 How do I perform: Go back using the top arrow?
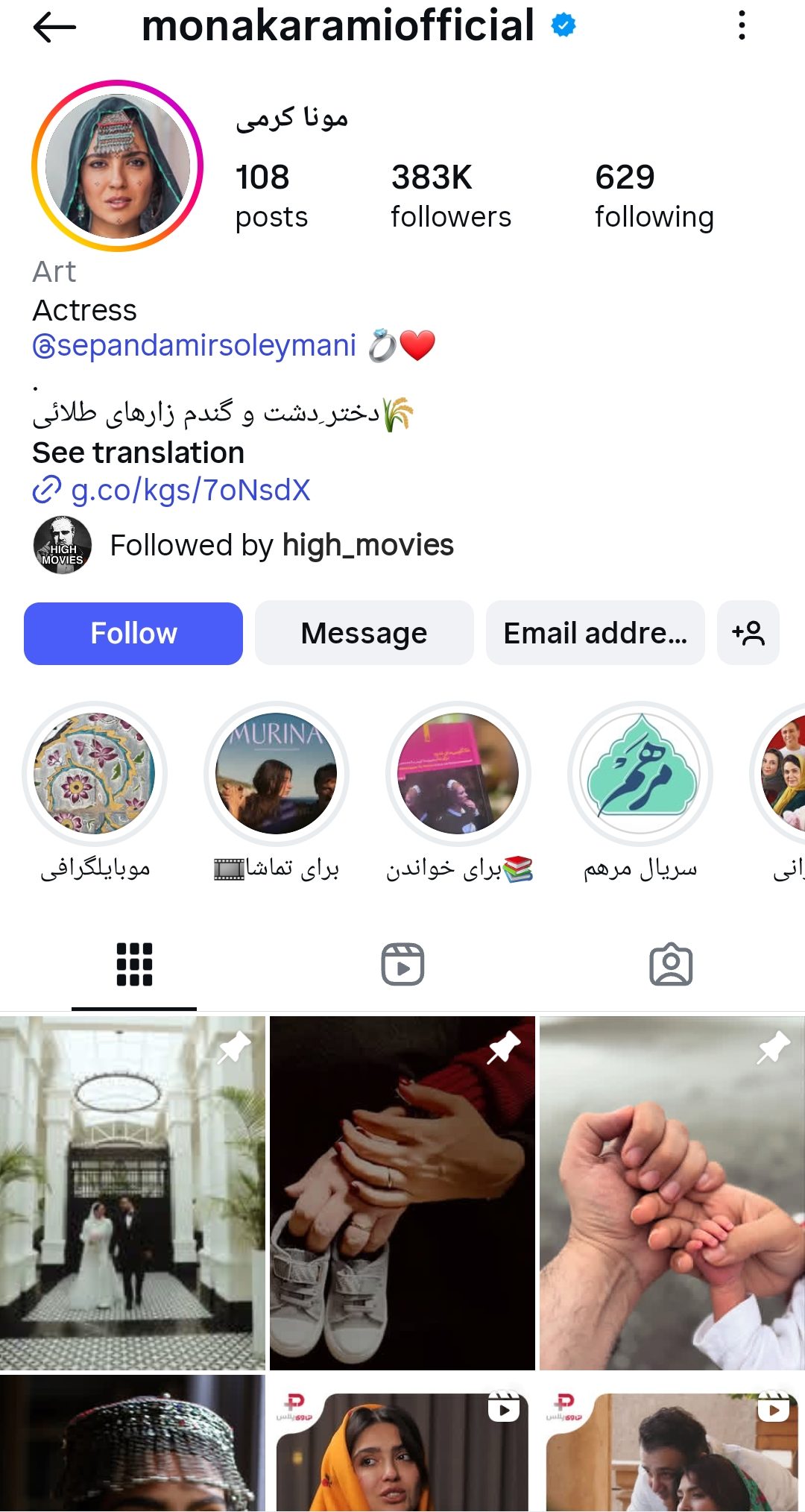point(54,28)
